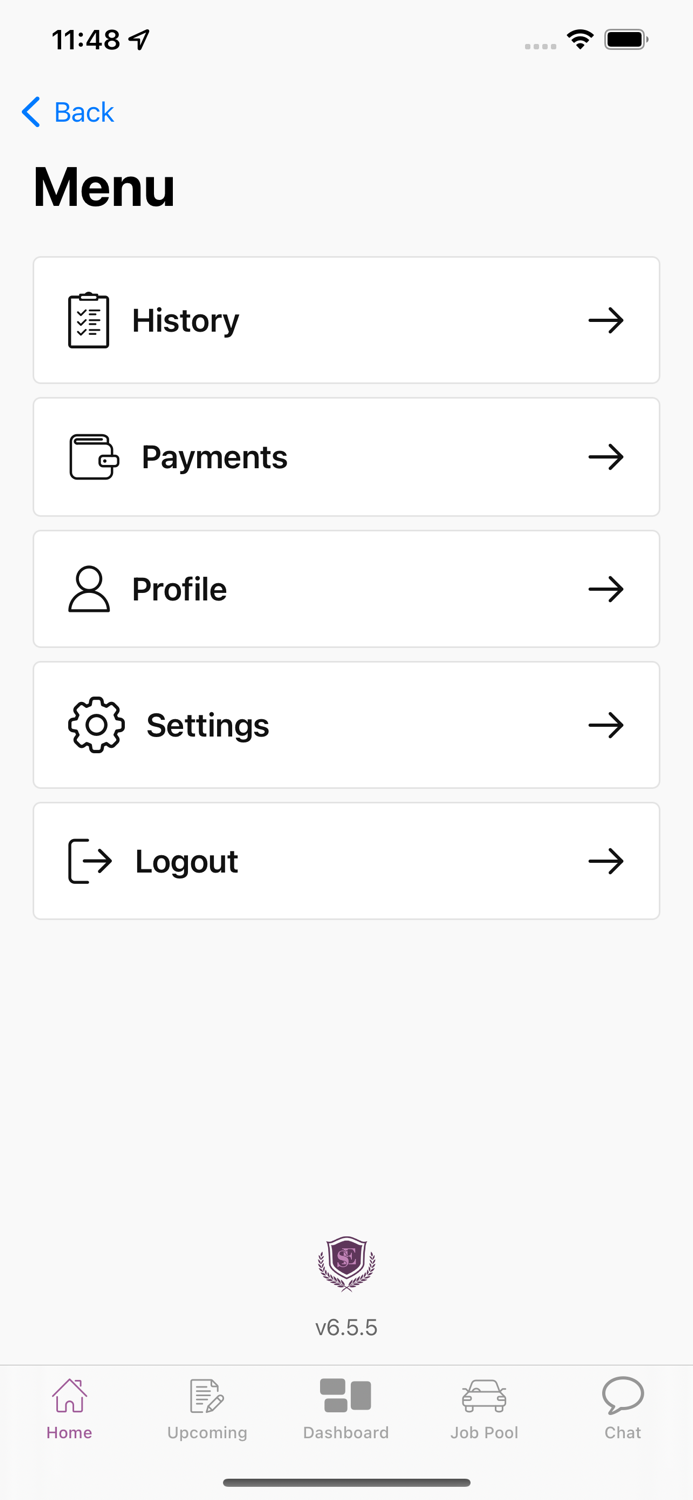This screenshot has height=1500, width=693.
Task: Switch to the Home tab
Action: click(x=69, y=1410)
